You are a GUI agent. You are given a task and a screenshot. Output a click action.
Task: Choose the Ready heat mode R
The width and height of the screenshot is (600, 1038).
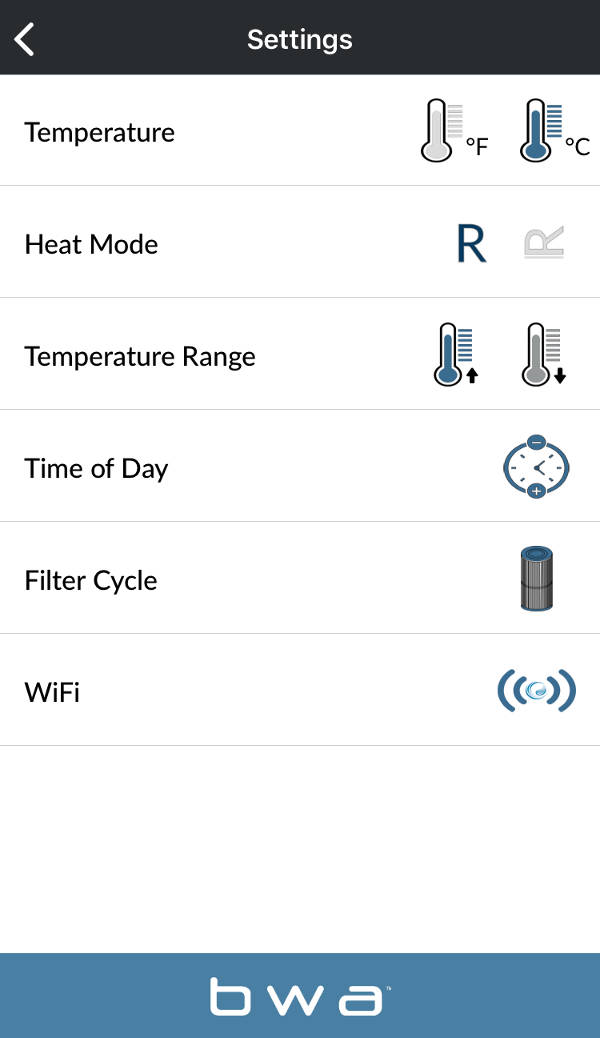(472, 244)
